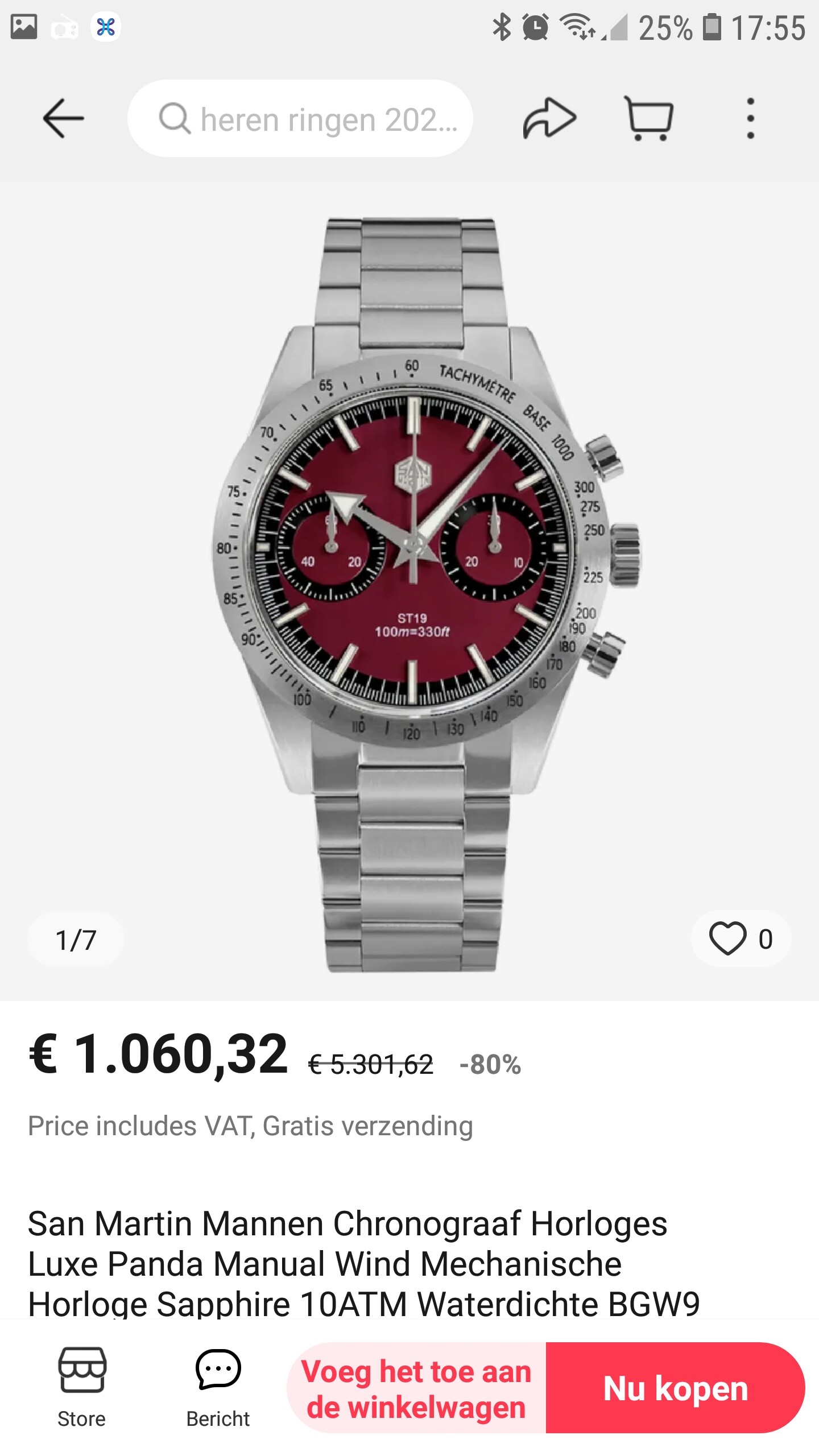Viewport: 819px width, 1456px height.
Task: Tap Voeg het toe aan de winkelwagen
Action: (x=416, y=1388)
